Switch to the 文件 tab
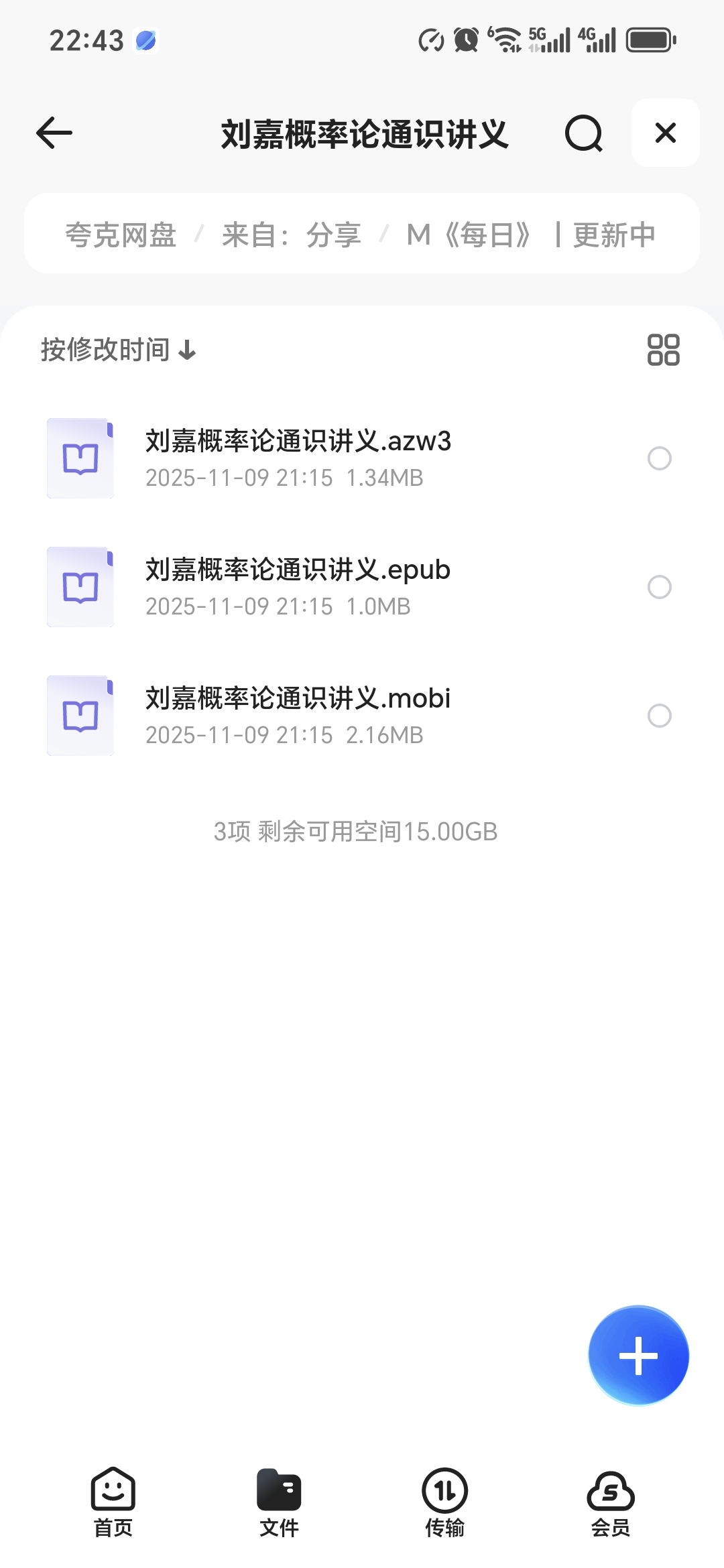Viewport: 724px width, 1568px height. 279,1502
